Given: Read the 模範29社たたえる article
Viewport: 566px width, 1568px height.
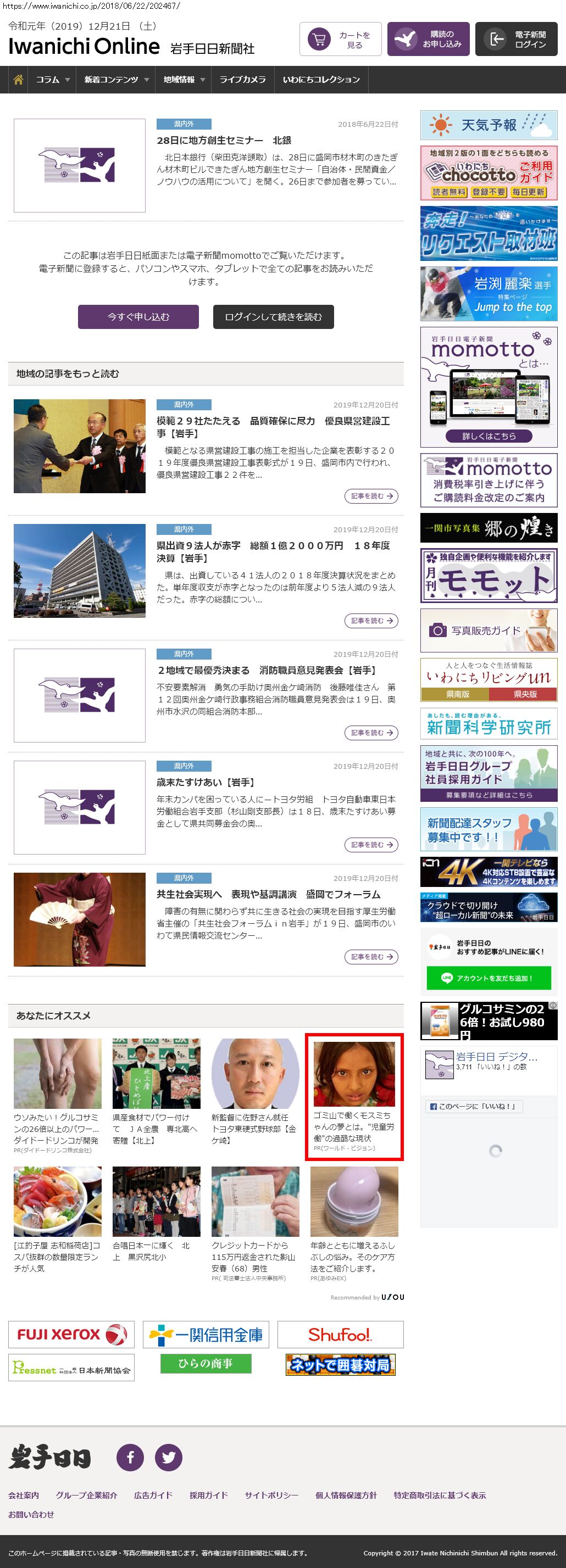Looking at the screenshot, I should (371, 496).
